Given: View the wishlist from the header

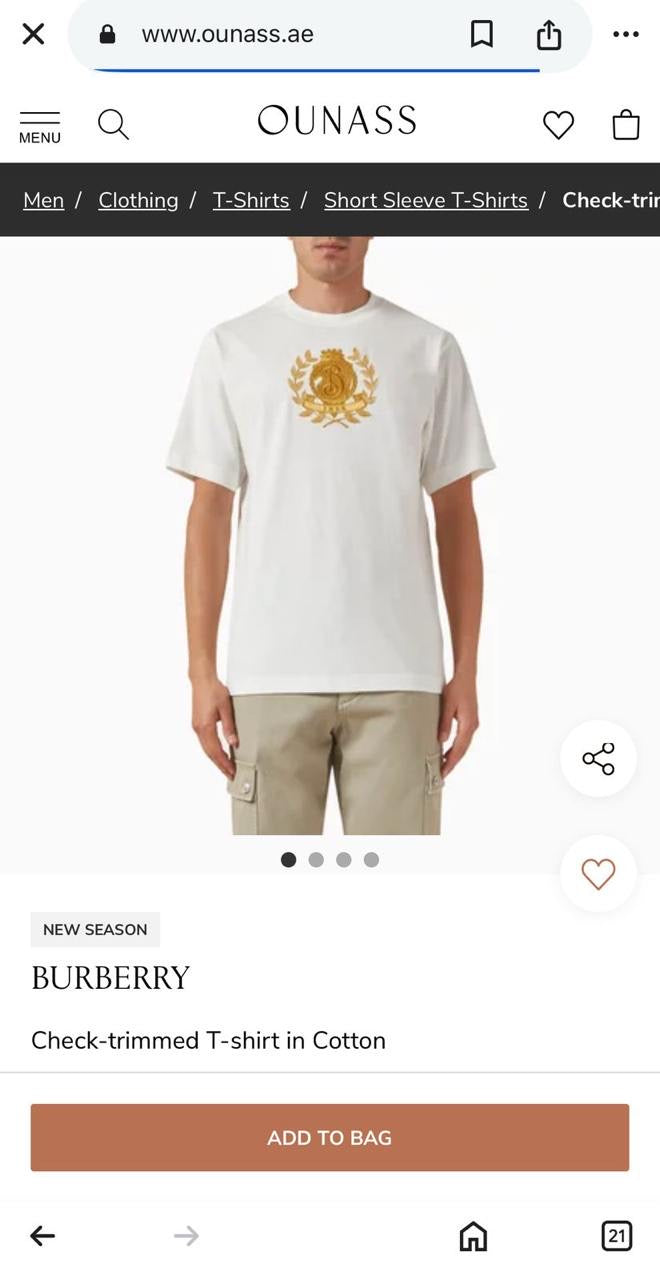Looking at the screenshot, I should click(558, 125).
